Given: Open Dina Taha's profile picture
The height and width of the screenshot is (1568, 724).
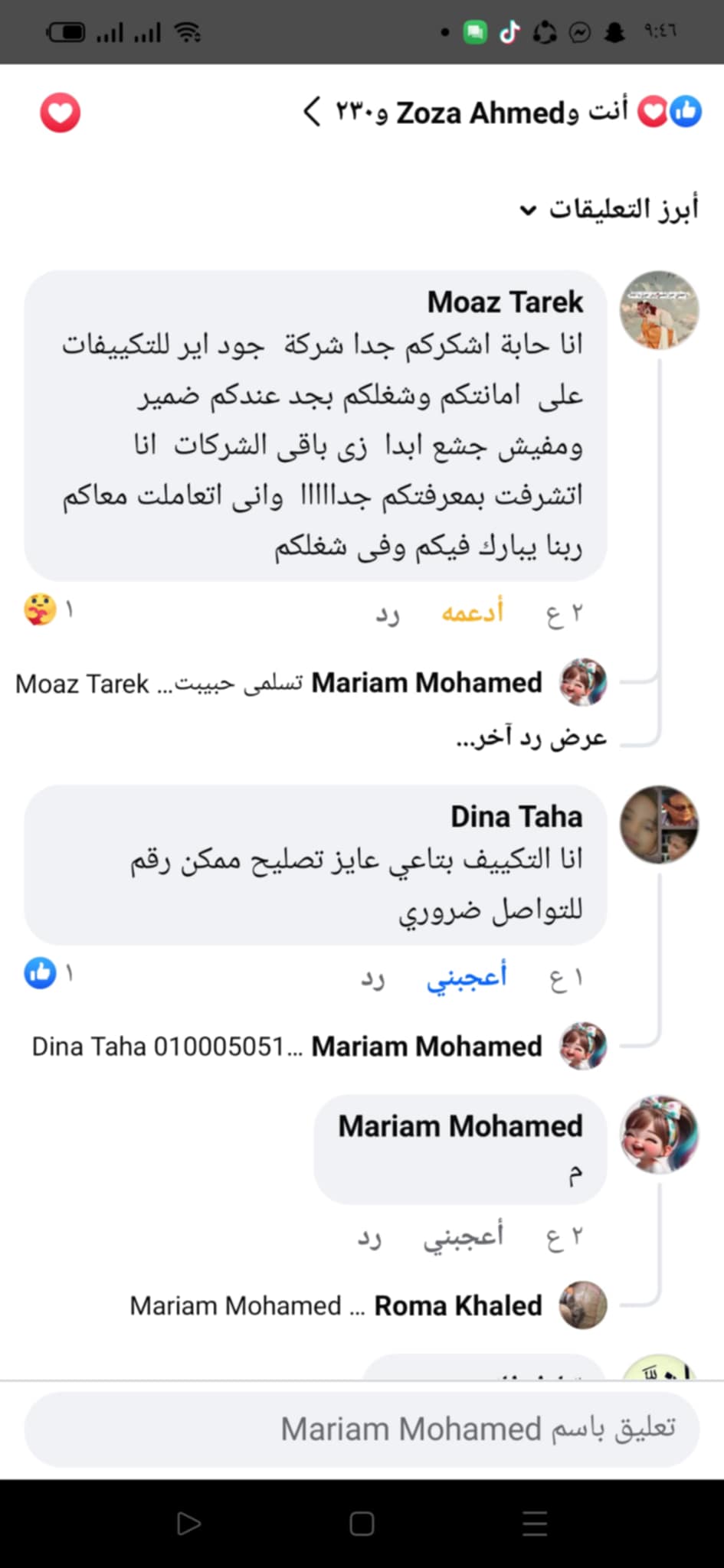Looking at the screenshot, I should click(659, 825).
